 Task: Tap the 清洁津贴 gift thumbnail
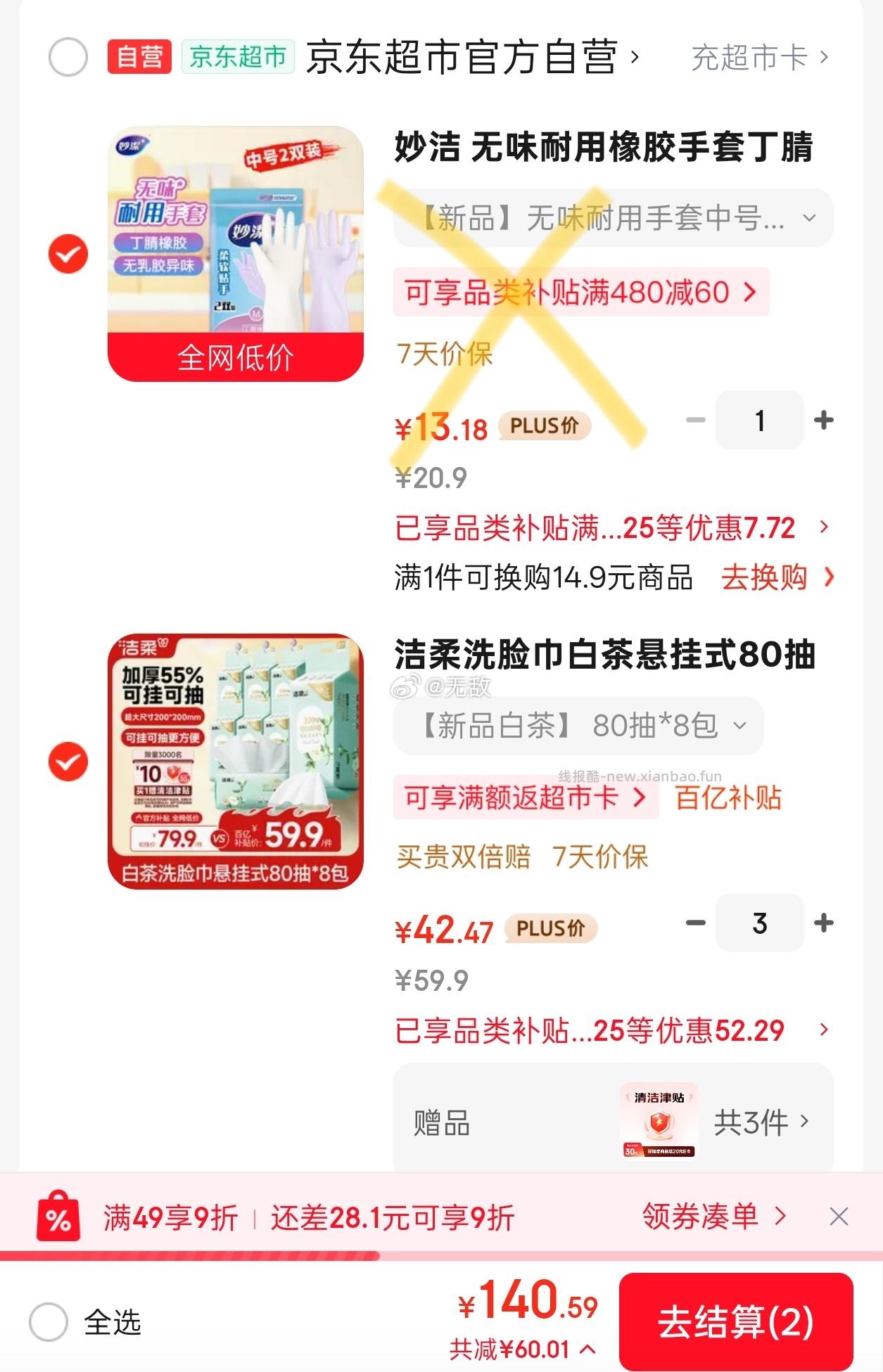tap(659, 1122)
